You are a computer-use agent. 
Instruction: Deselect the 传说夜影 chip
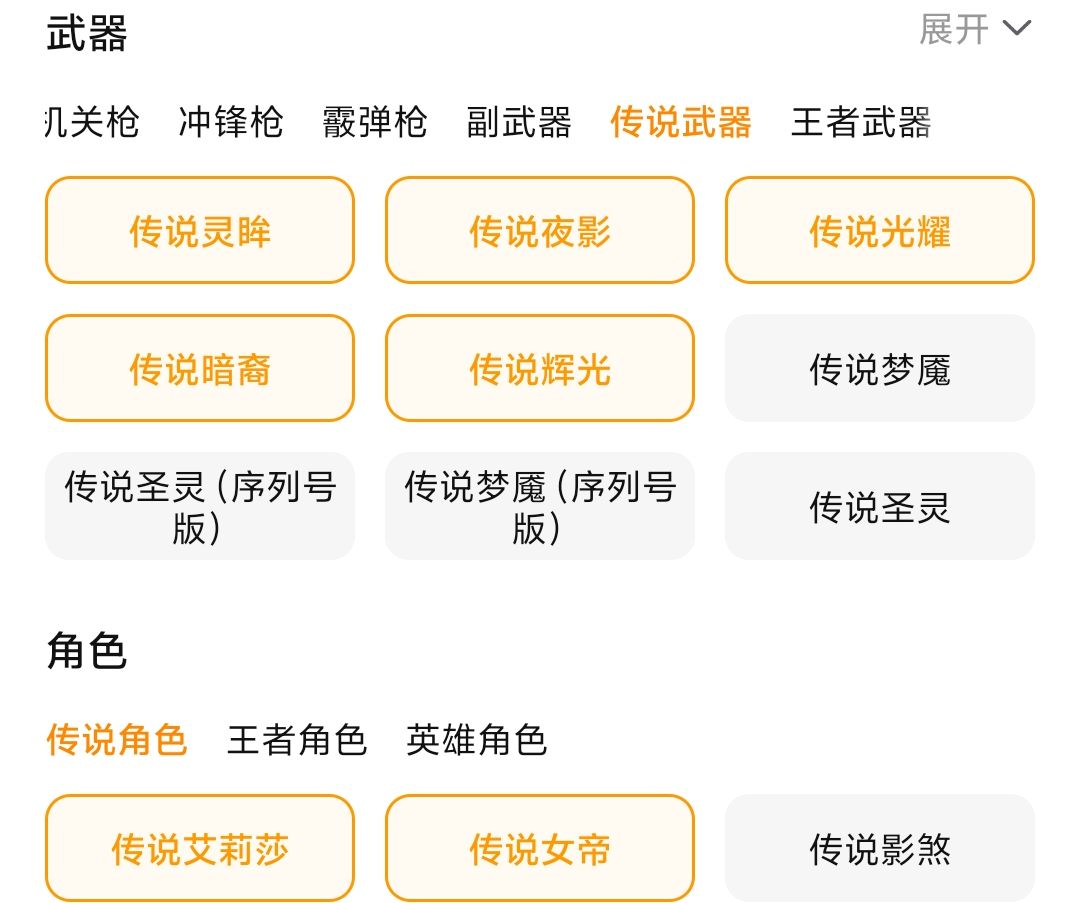[x=540, y=231]
